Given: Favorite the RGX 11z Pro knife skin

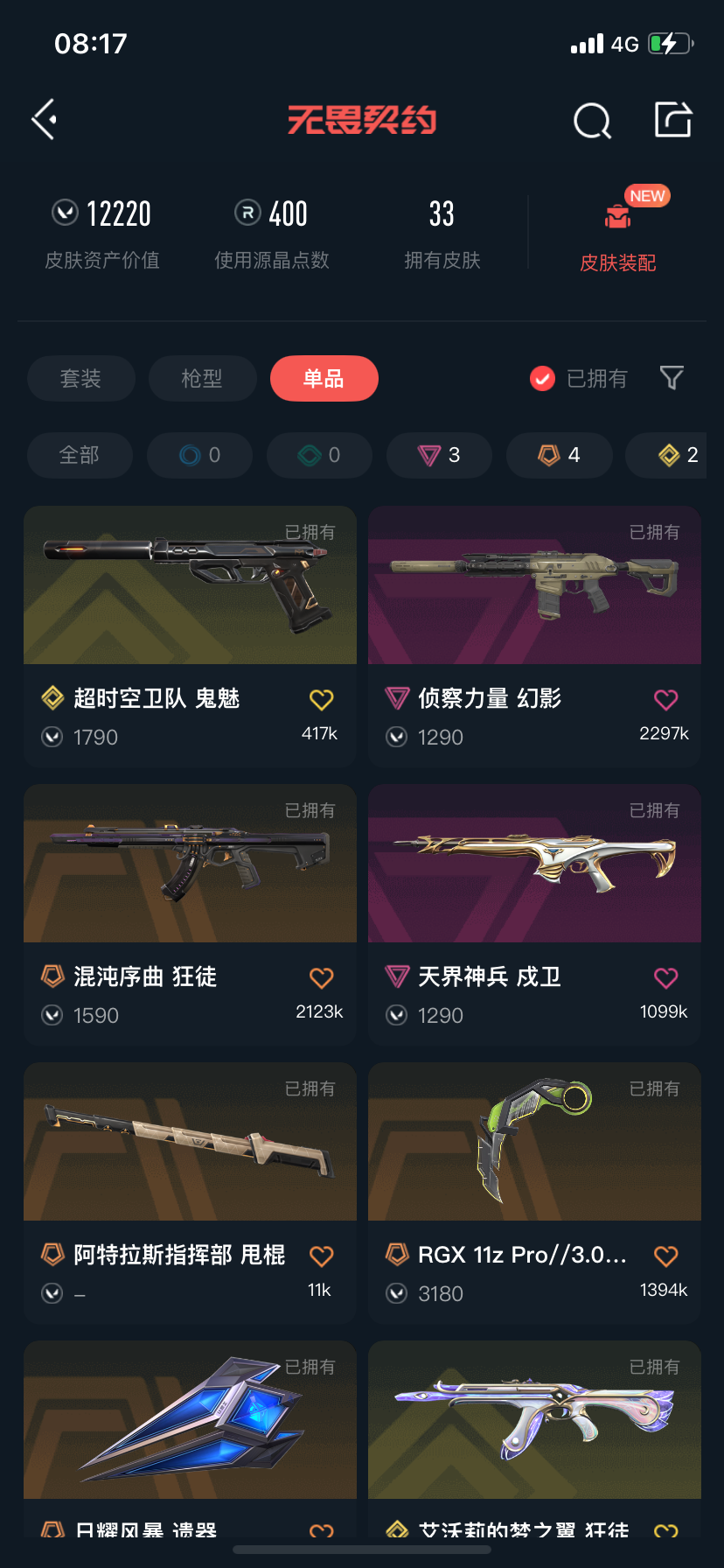Looking at the screenshot, I should pyautogui.click(x=666, y=1256).
